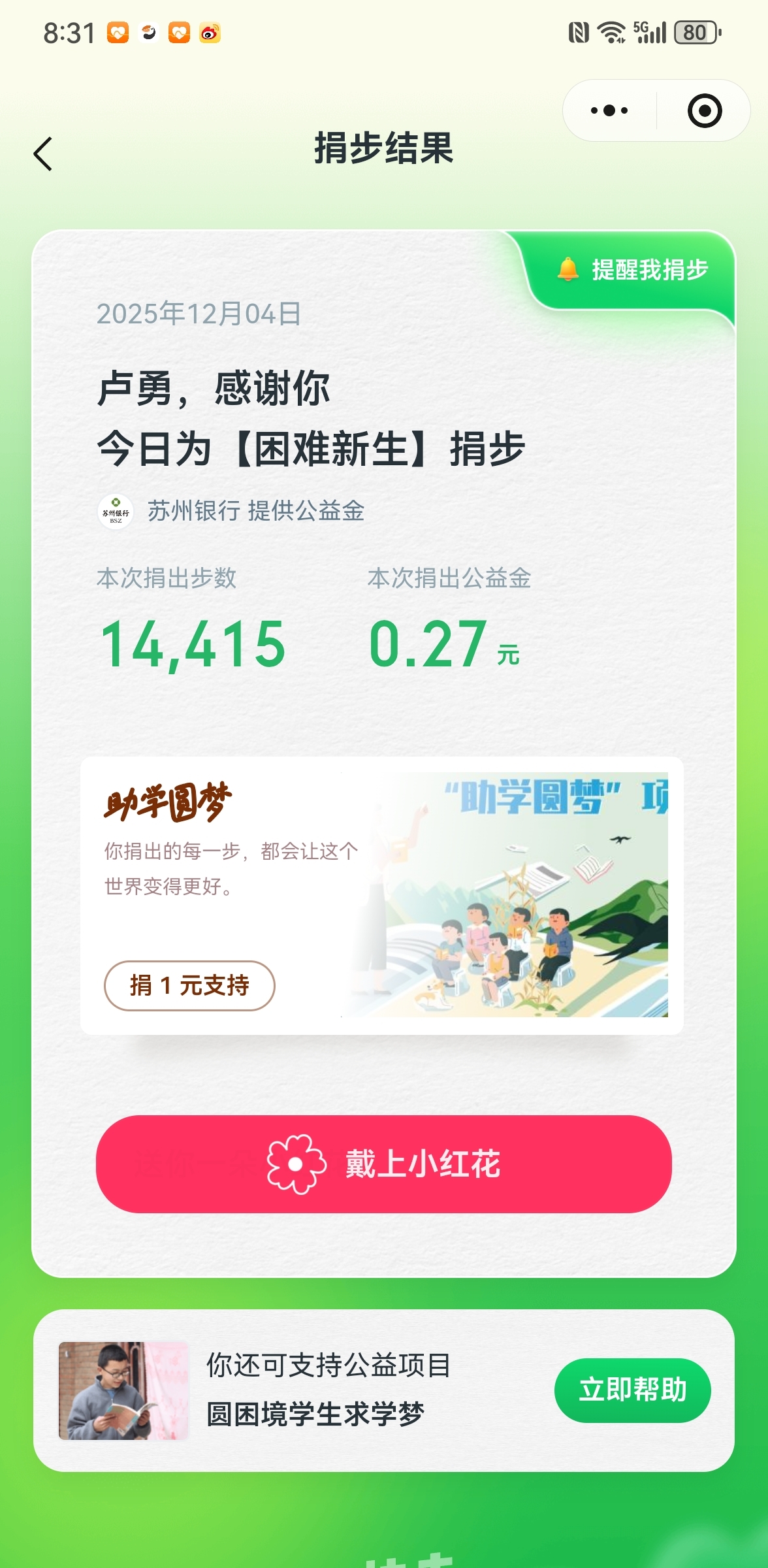Tap 立即帮助 to support students

coord(632,1390)
